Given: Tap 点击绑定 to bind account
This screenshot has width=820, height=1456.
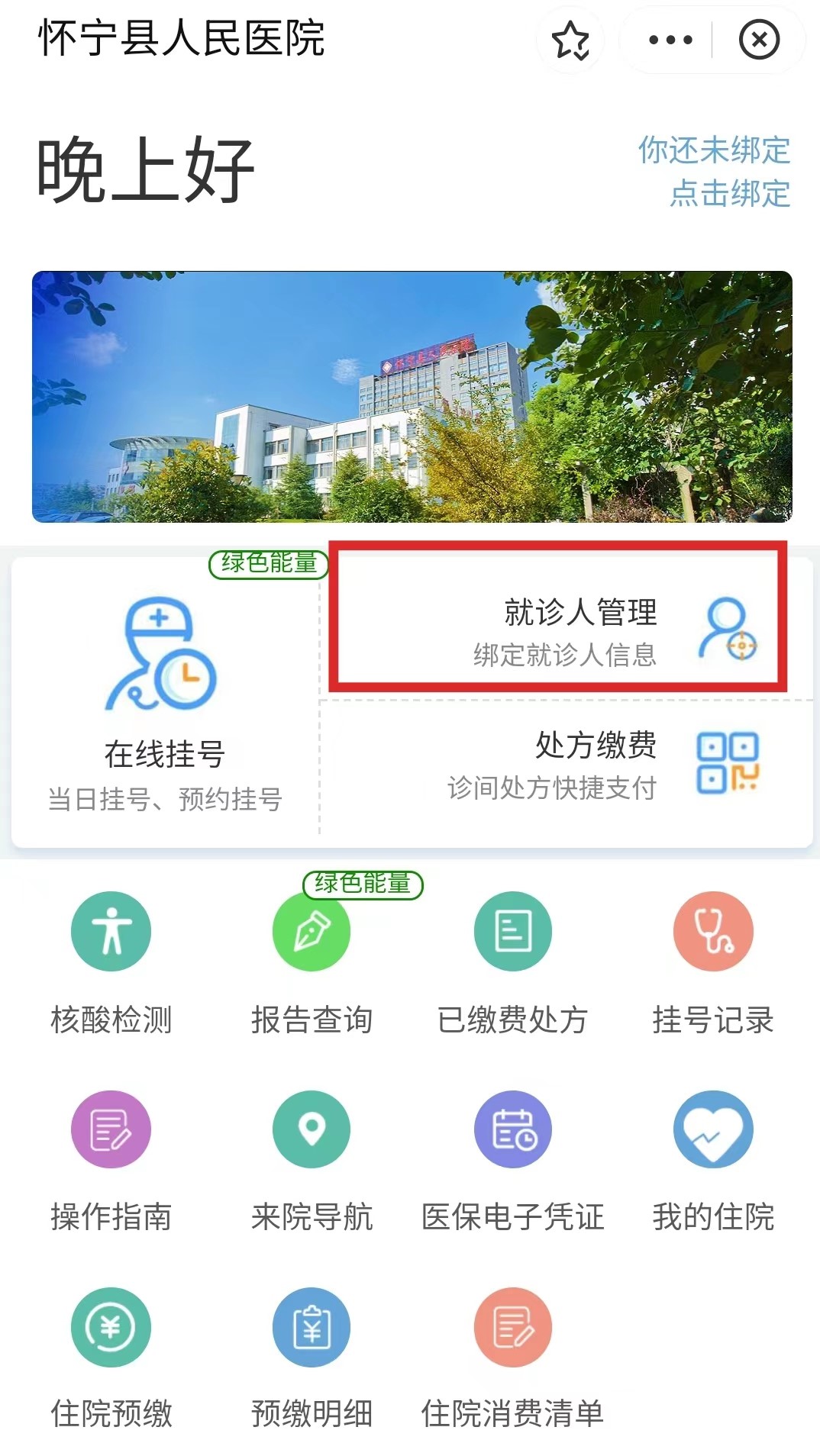Looking at the screenshot, I should click(x=729, y=193).
